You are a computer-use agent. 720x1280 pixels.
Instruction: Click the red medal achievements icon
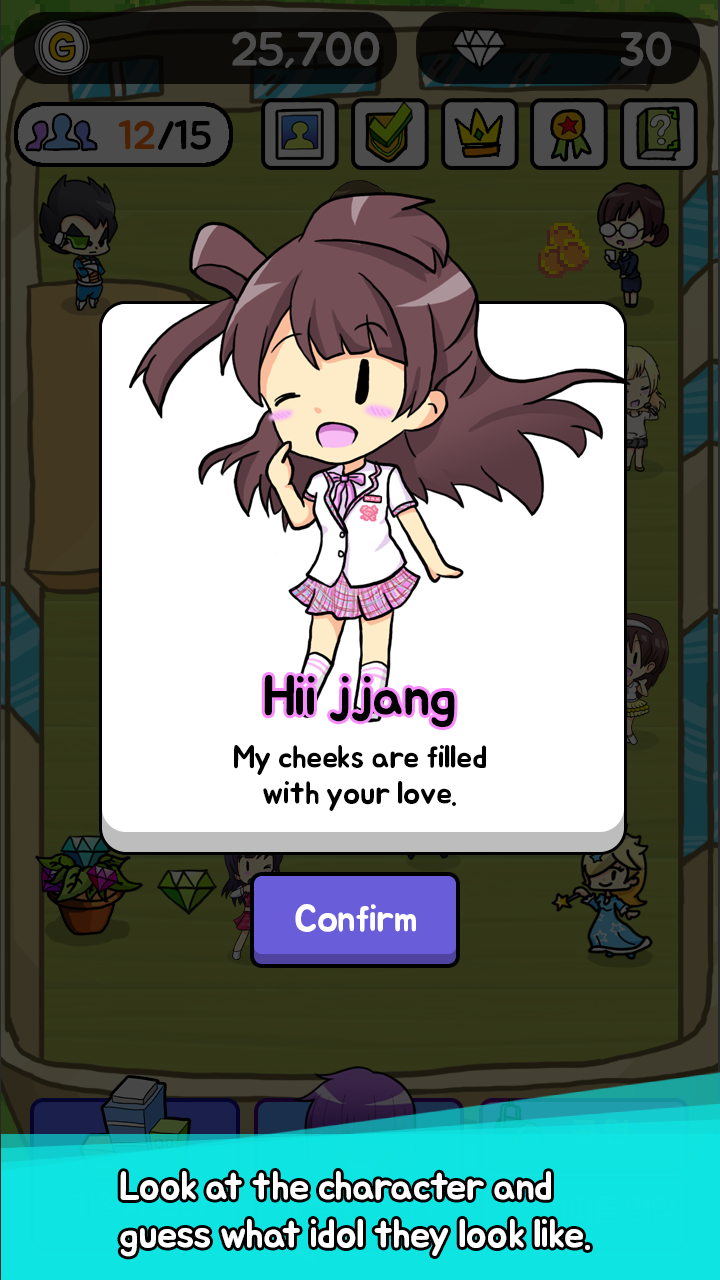coord(568,135)
